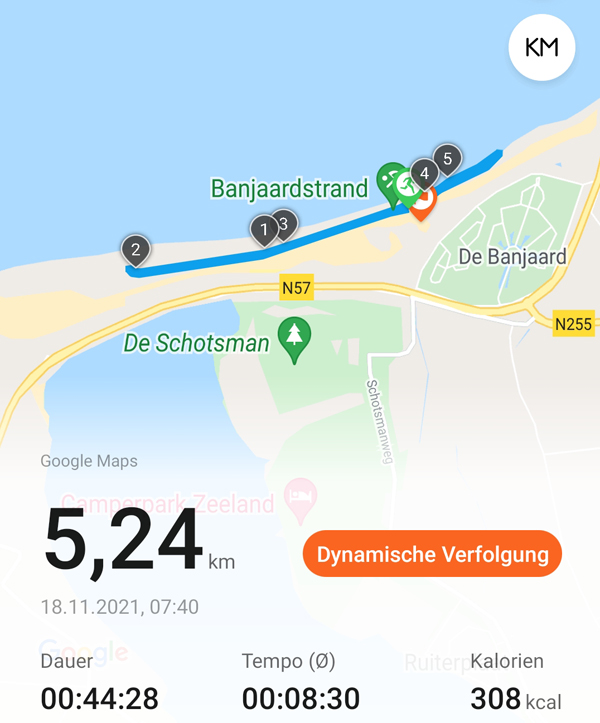Select the Banjaardstrand map pin
This screenshot has height=723, width=600.
[389, 178]
